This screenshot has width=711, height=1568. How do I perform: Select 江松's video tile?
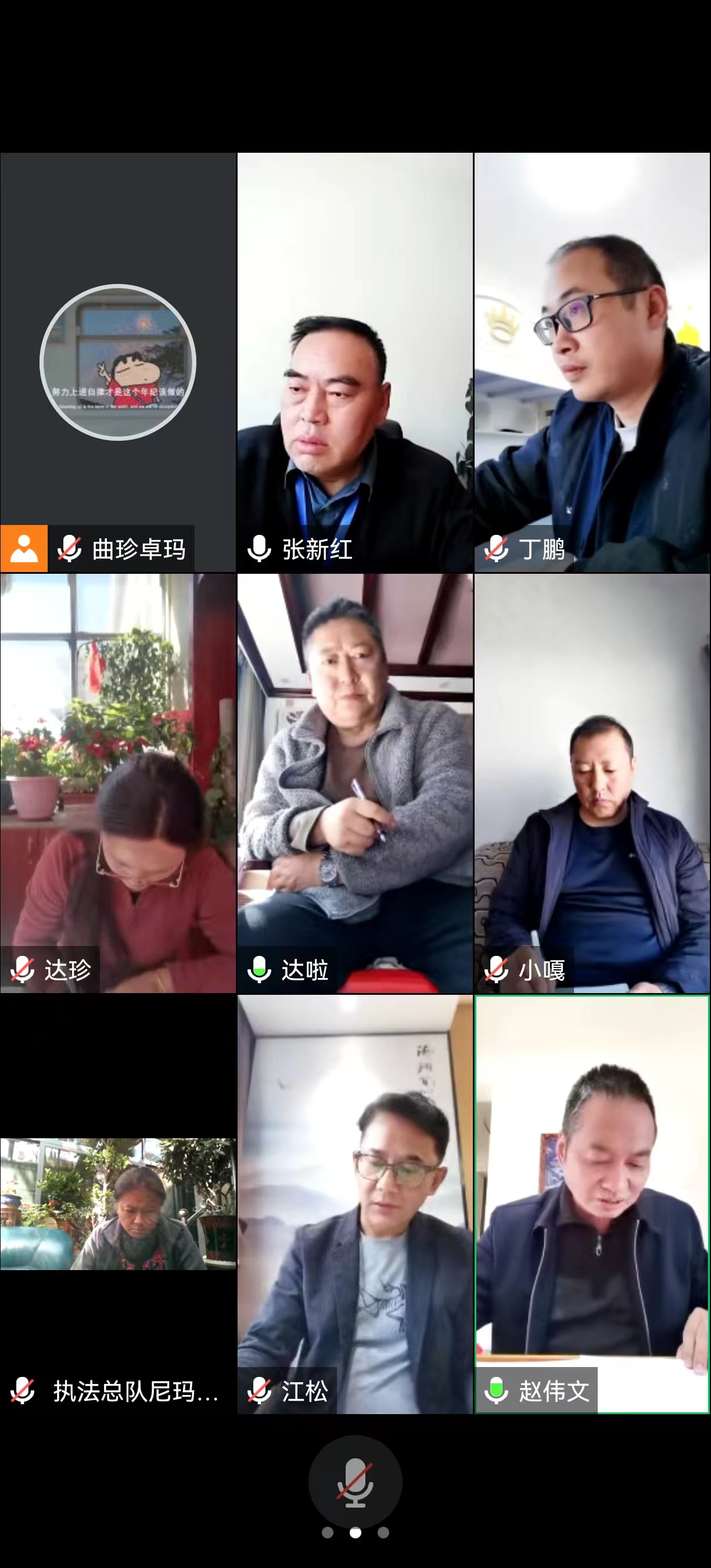tap(355, 1204)
